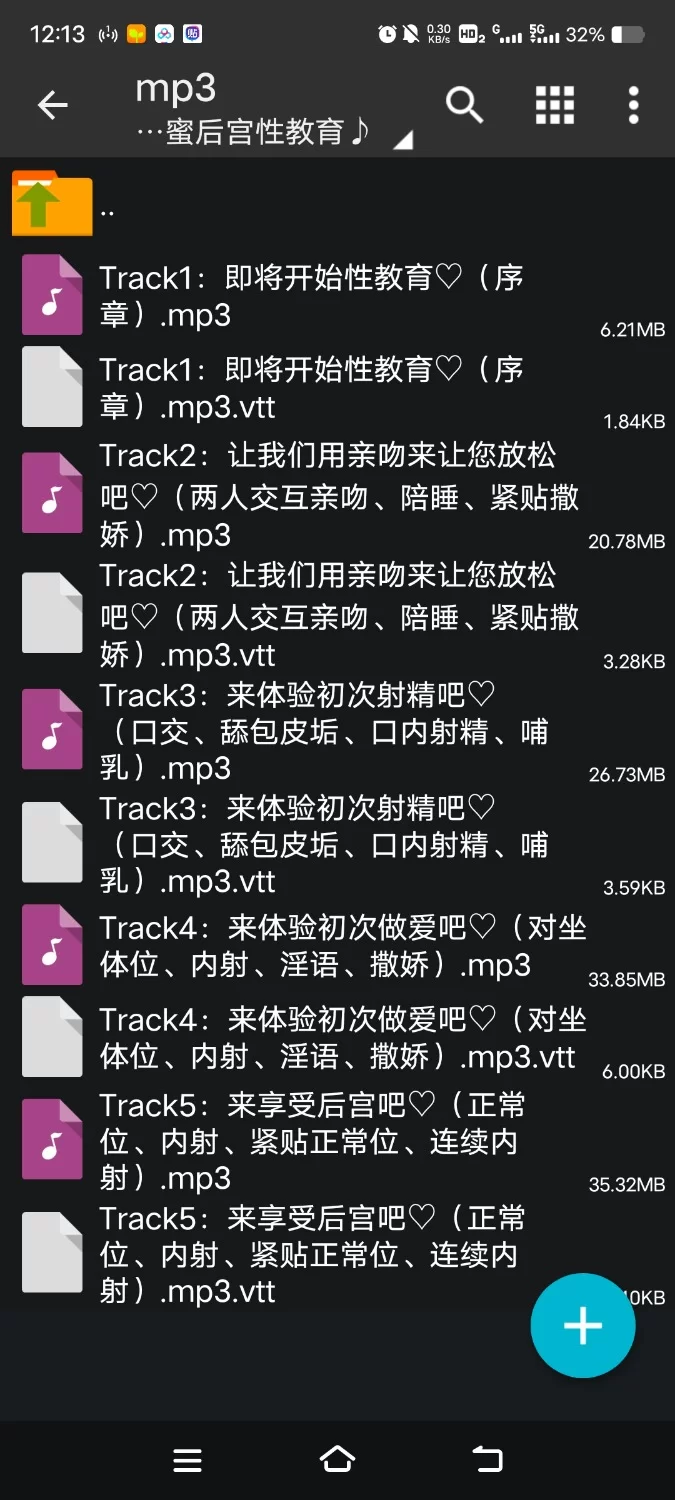The width and height of the screenshot is (675, 1500).
Task: Open the Track5 .mp3.vtt subtitle file
Action: pos(300,1254)
